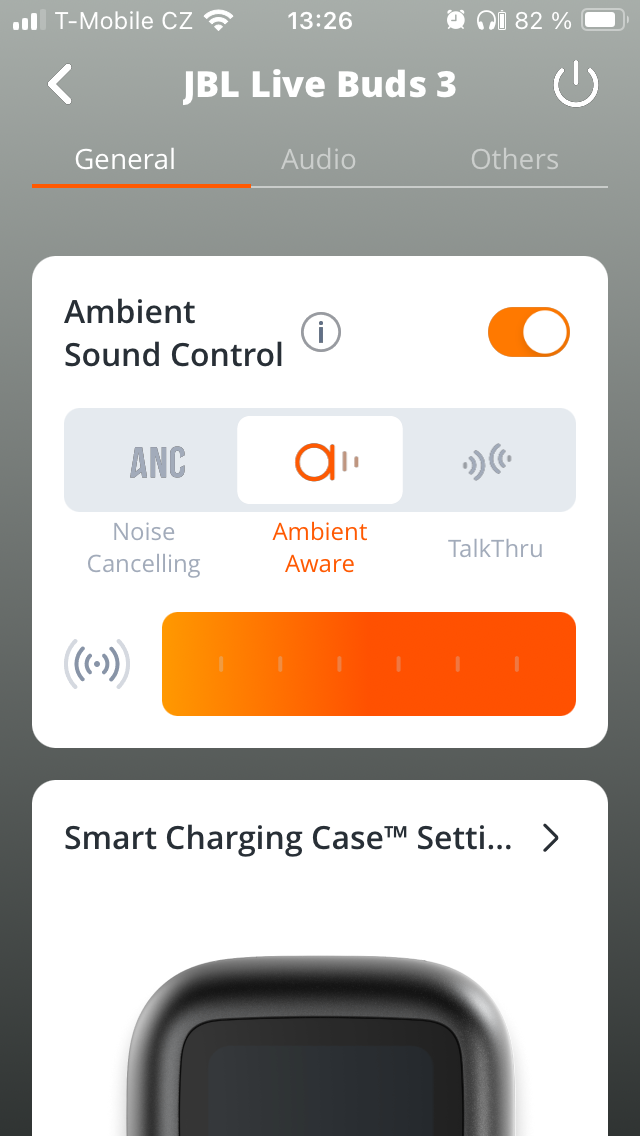
Task: Switch to the Audio tab
Action: tap(318, 160)
